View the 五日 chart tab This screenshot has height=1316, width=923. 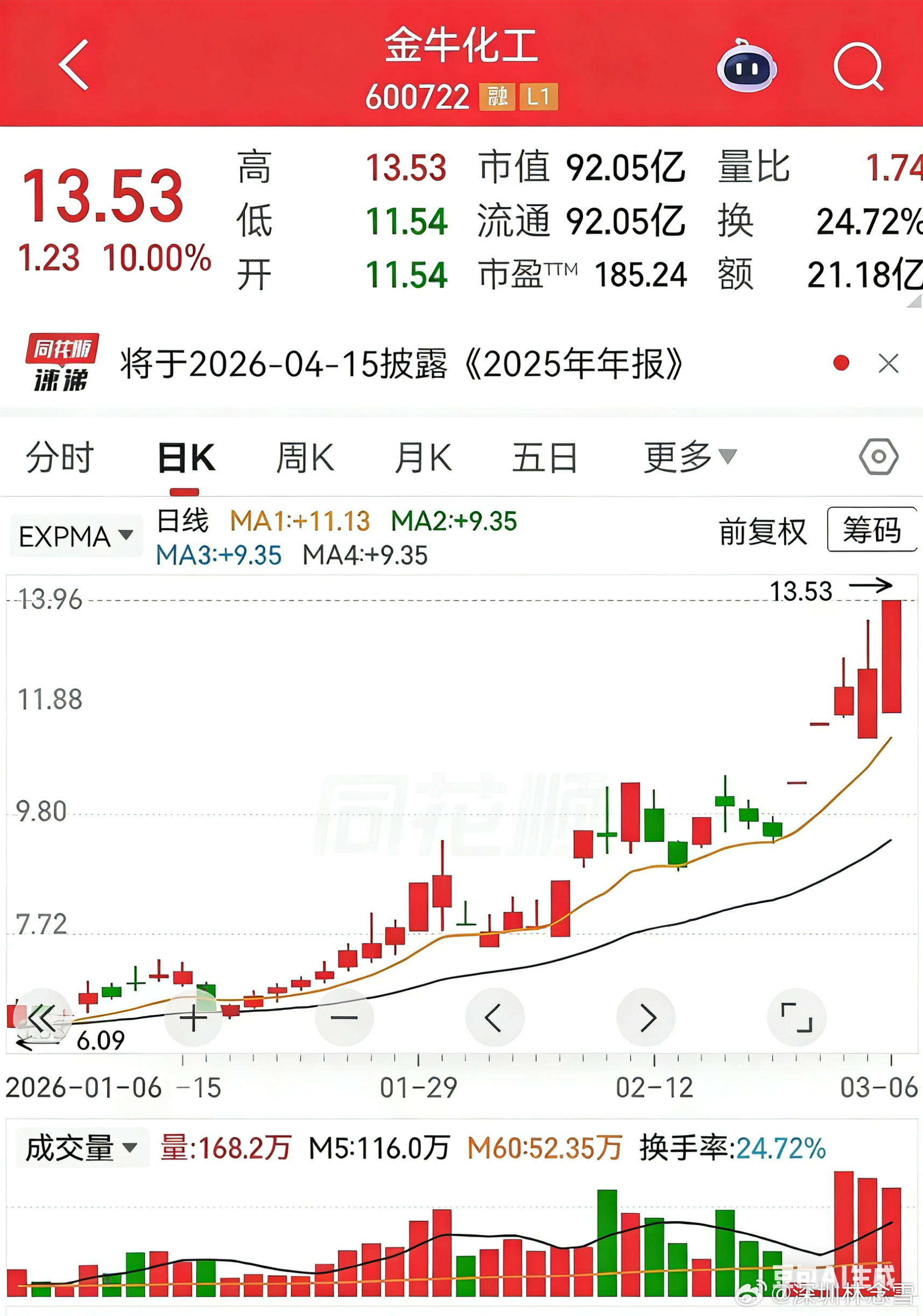[544, 458]
